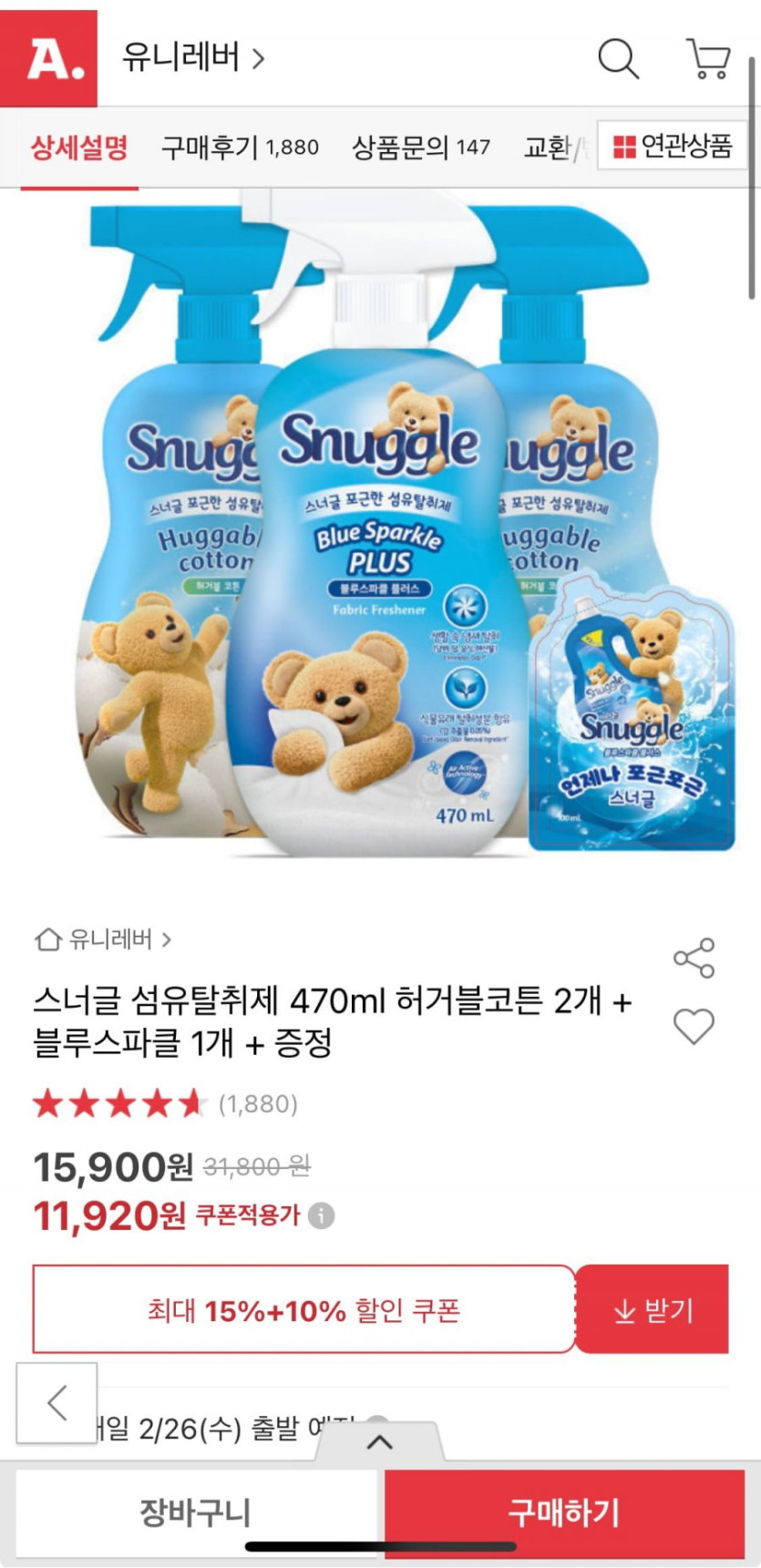Open 연관상품 related products
This screenshot has height=1568, width=761.
click(673, 146)
